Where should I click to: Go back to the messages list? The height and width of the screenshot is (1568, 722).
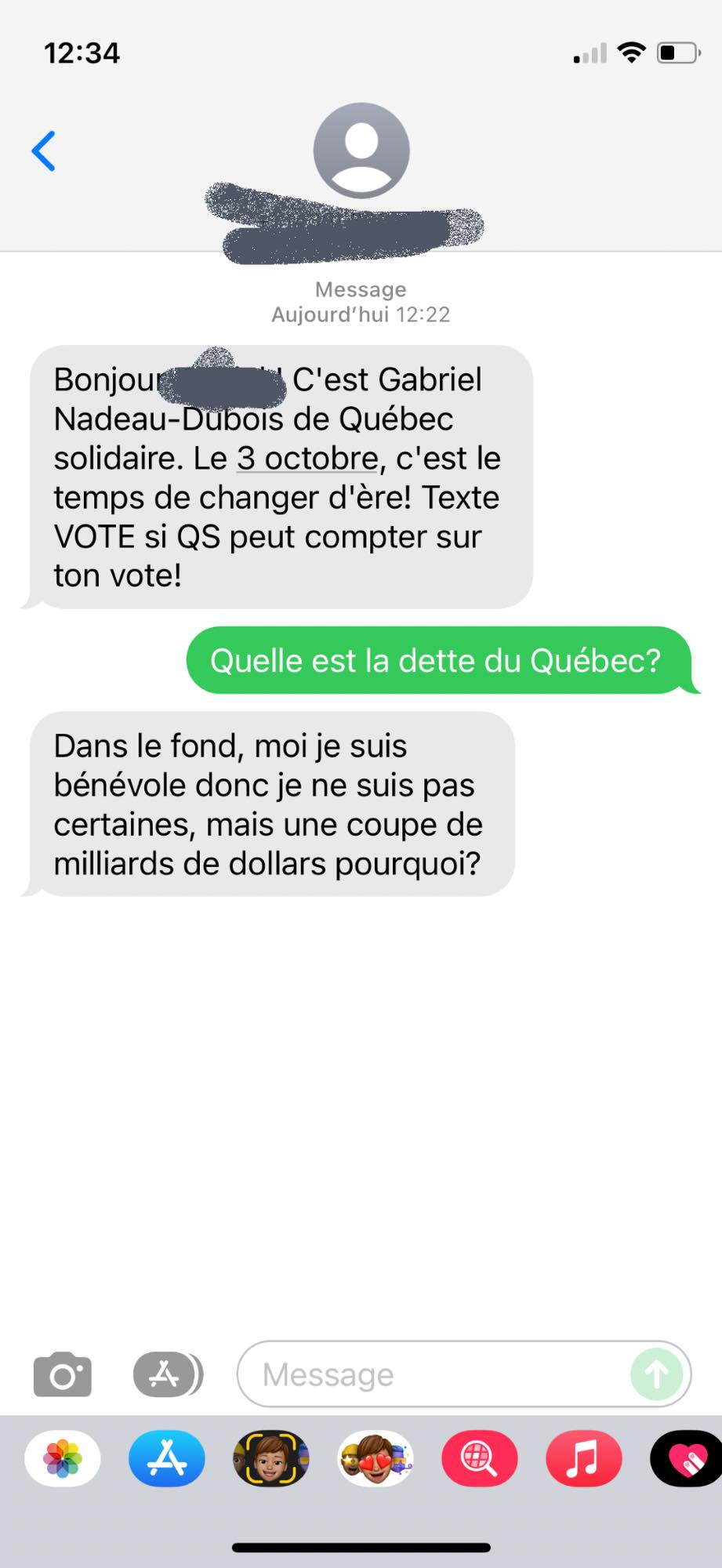click(x=44, y=151)
